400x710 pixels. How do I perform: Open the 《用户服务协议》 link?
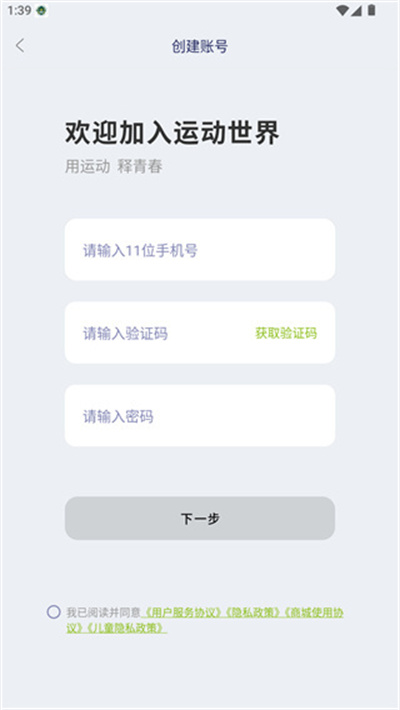coord(182,613)
